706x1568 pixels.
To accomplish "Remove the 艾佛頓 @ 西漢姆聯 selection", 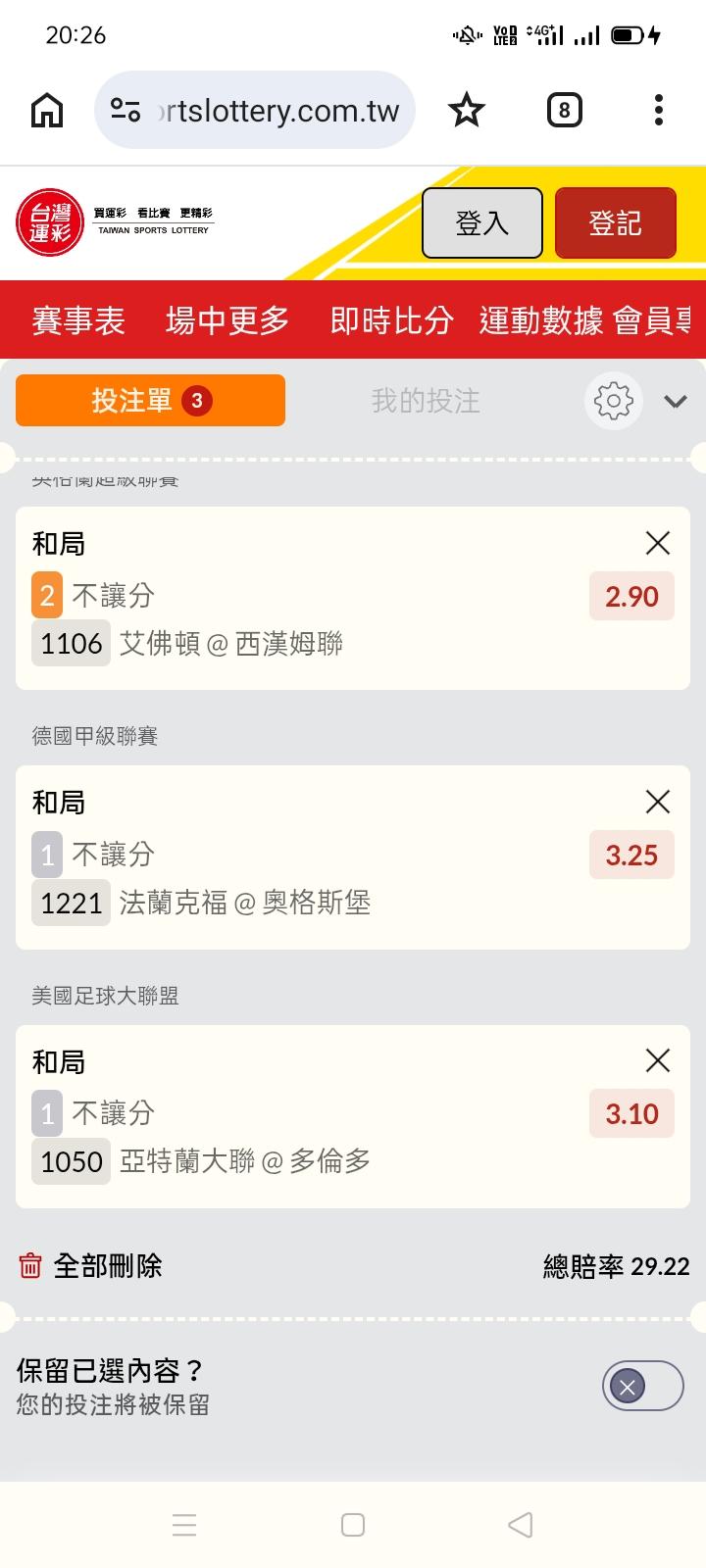I will (x=658, y=543).
